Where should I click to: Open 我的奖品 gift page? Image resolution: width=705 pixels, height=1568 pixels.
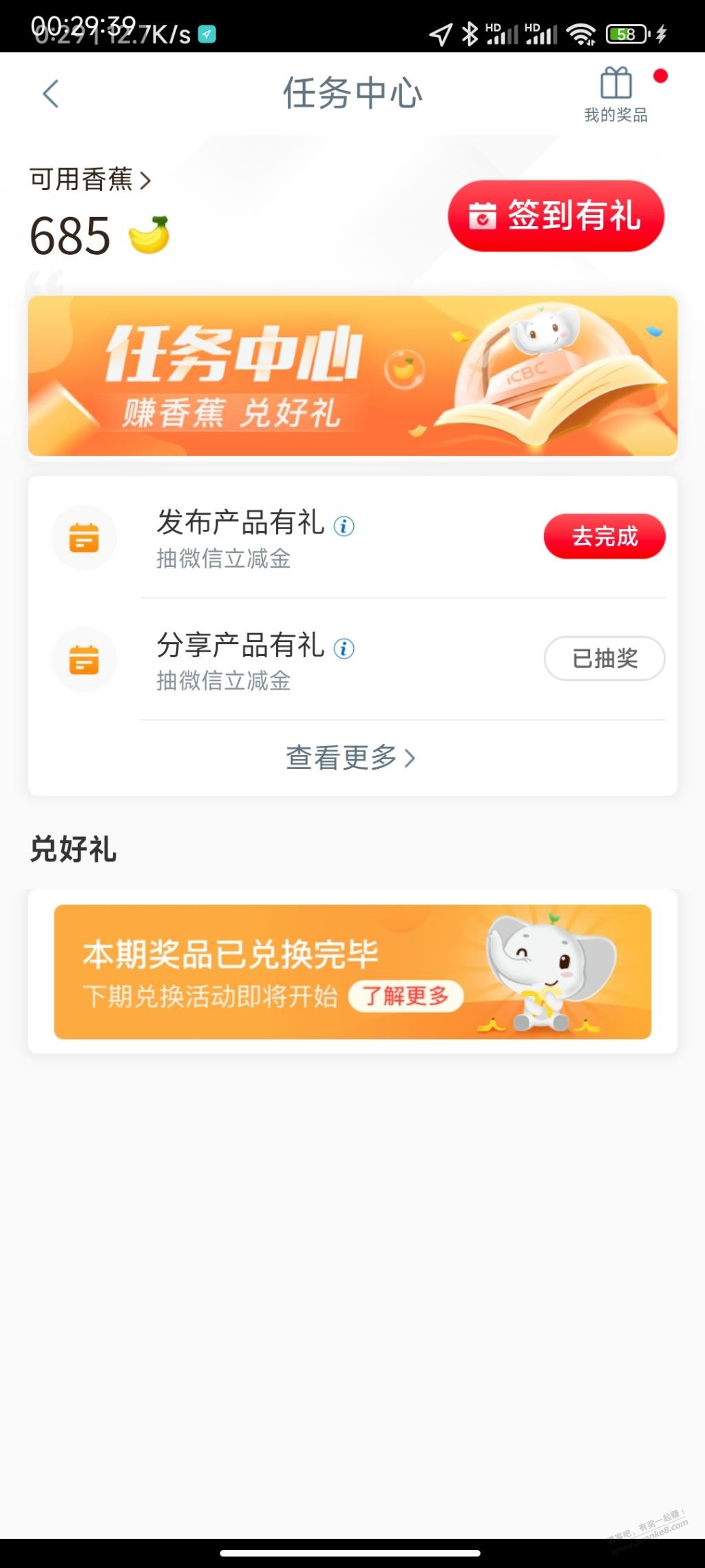[x=615, y=95]
